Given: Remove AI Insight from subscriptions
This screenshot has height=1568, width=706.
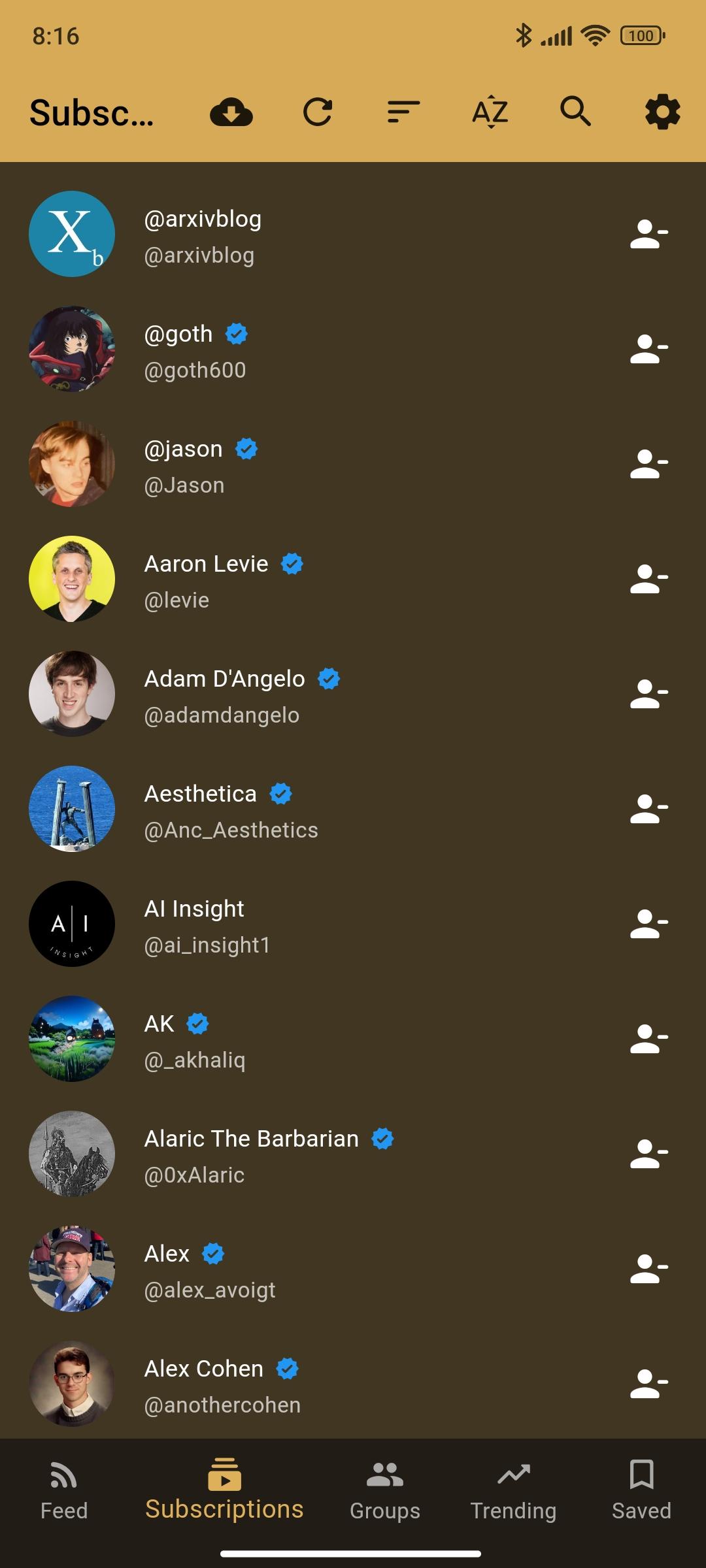Looking at the screenshot, I should pyautogui.click(x=648, y=924).
